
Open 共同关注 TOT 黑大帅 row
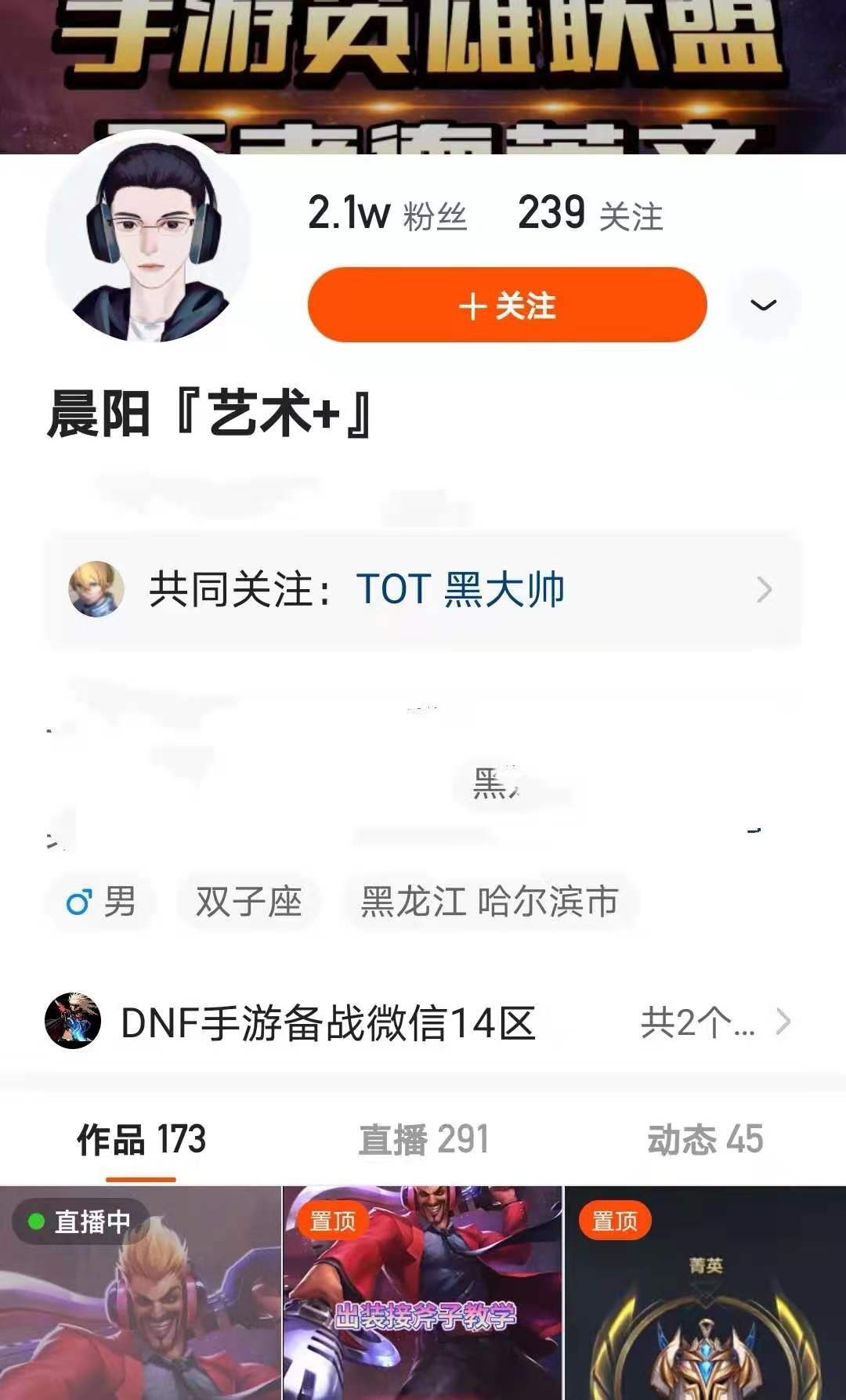pyautogui.click(x=423, y=589)
